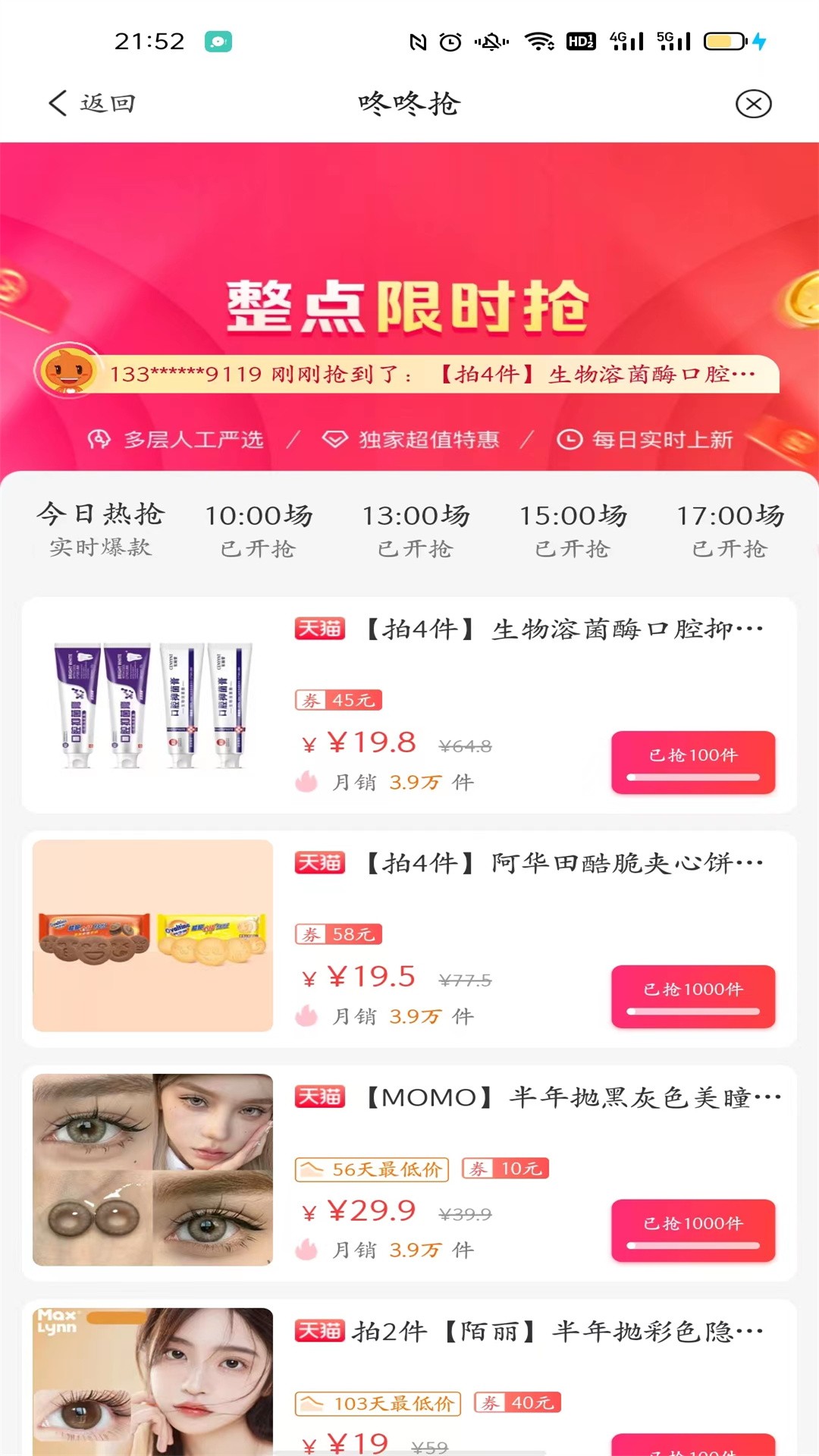The image size is (819, 1456).
Task: Tap the flame icon next to toothpaste monthly sales
Action: pos(306,781)
